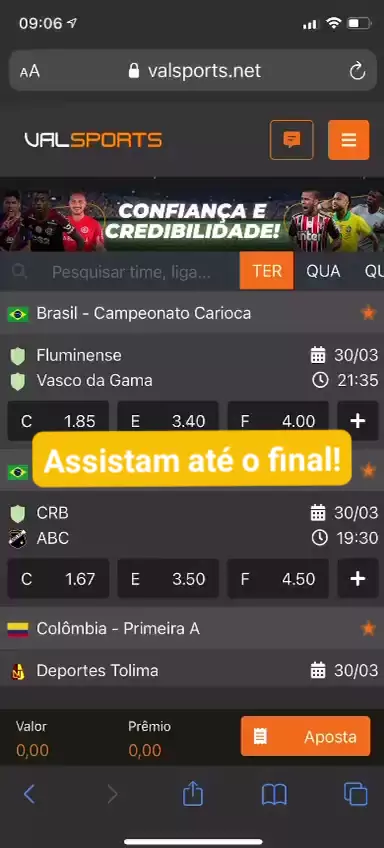Screen dimensions: 384x848
Task: Open the AA reader options
Action: [x=30, y=71]
